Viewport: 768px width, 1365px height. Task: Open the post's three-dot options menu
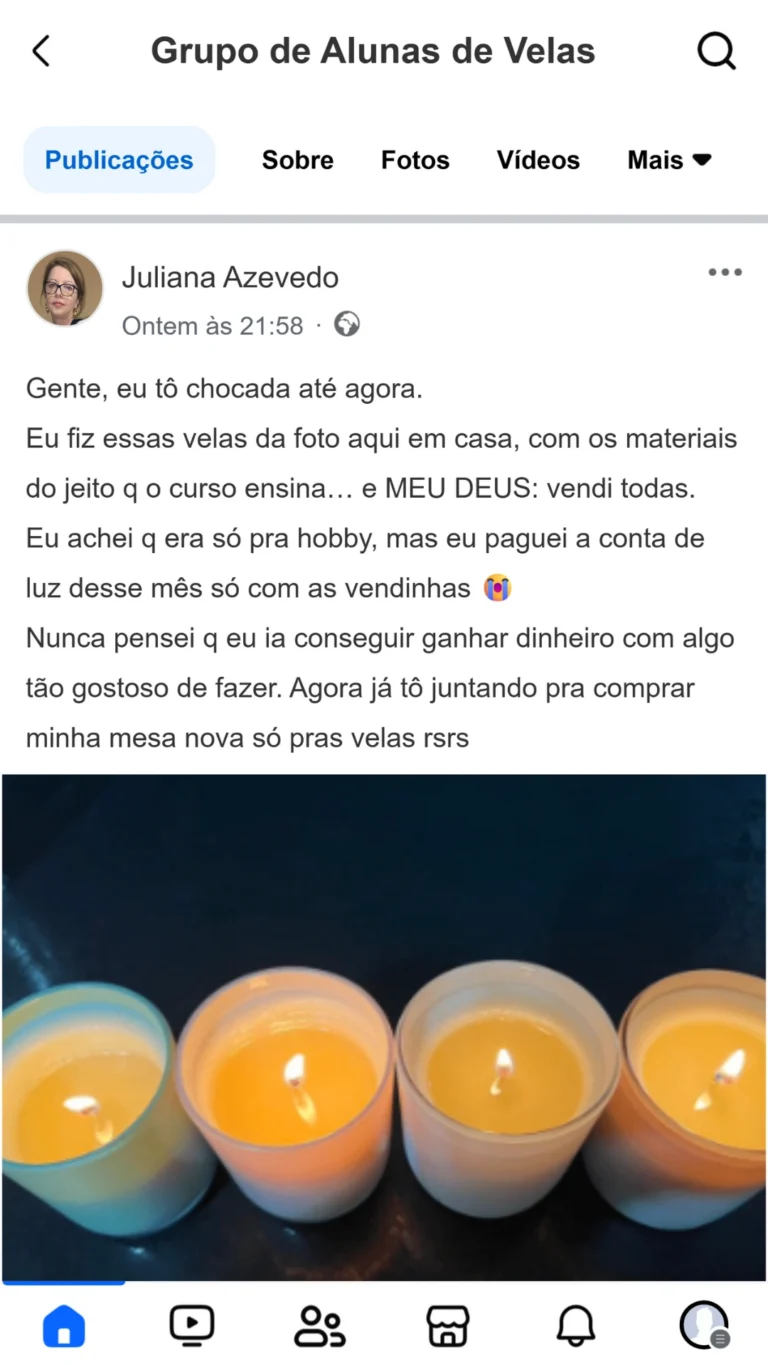click(724, 272)
